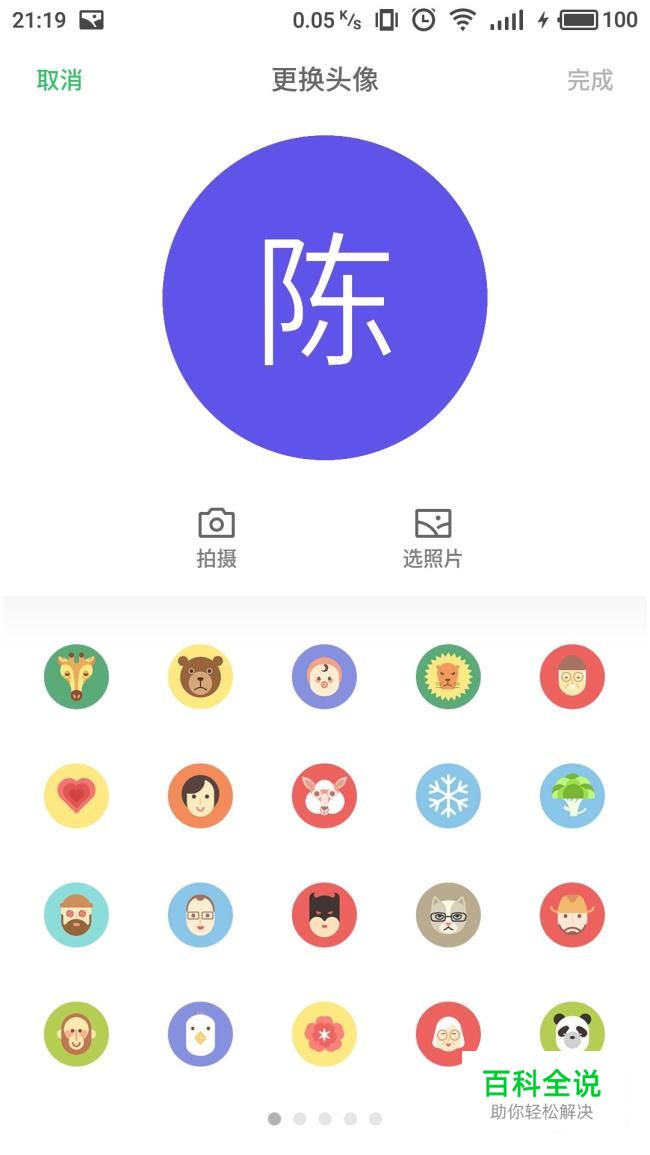
Task: Select the monkey avatar
Action: (x=77, y=1034)
